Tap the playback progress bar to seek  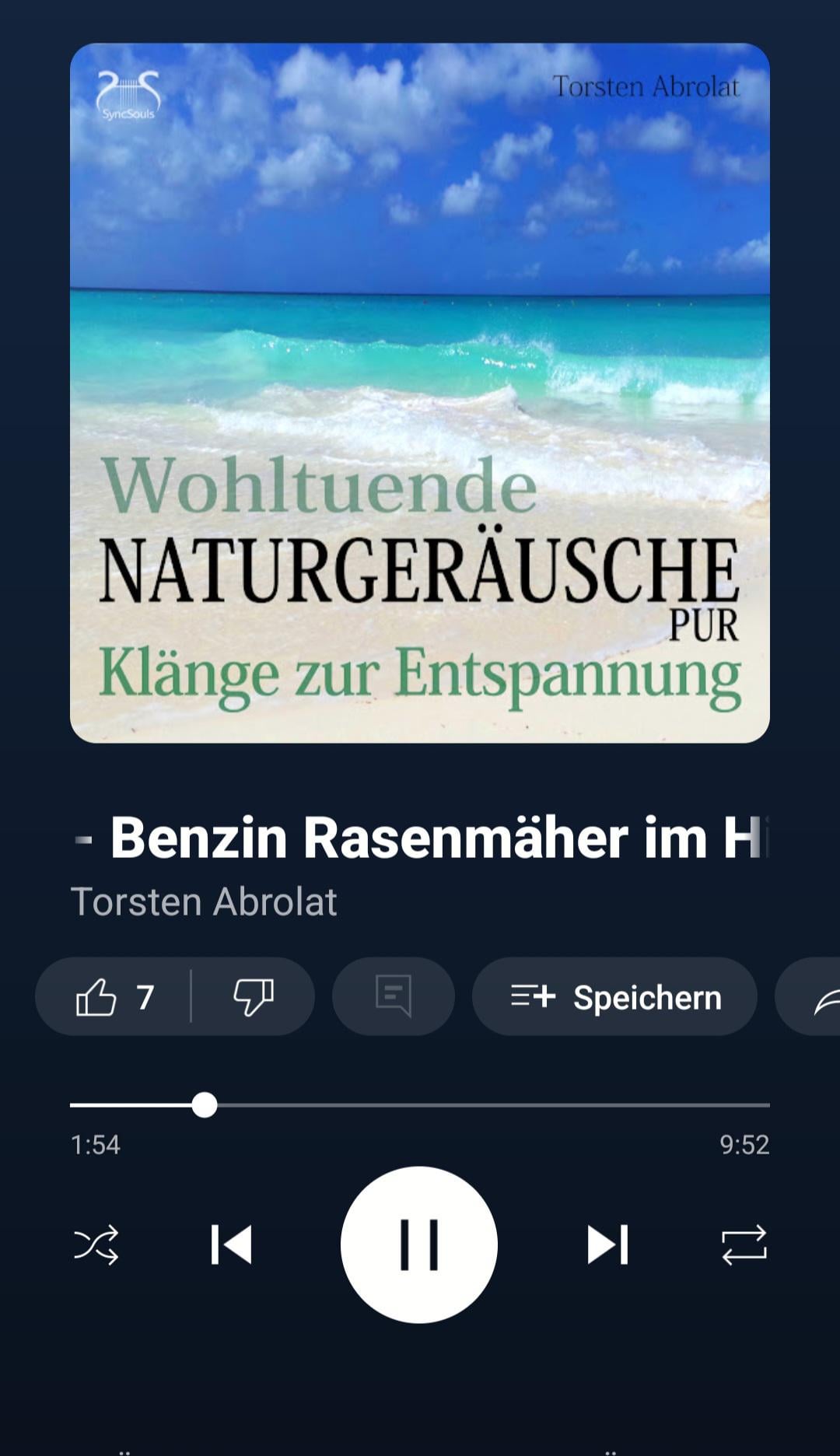coord(467,1104)
